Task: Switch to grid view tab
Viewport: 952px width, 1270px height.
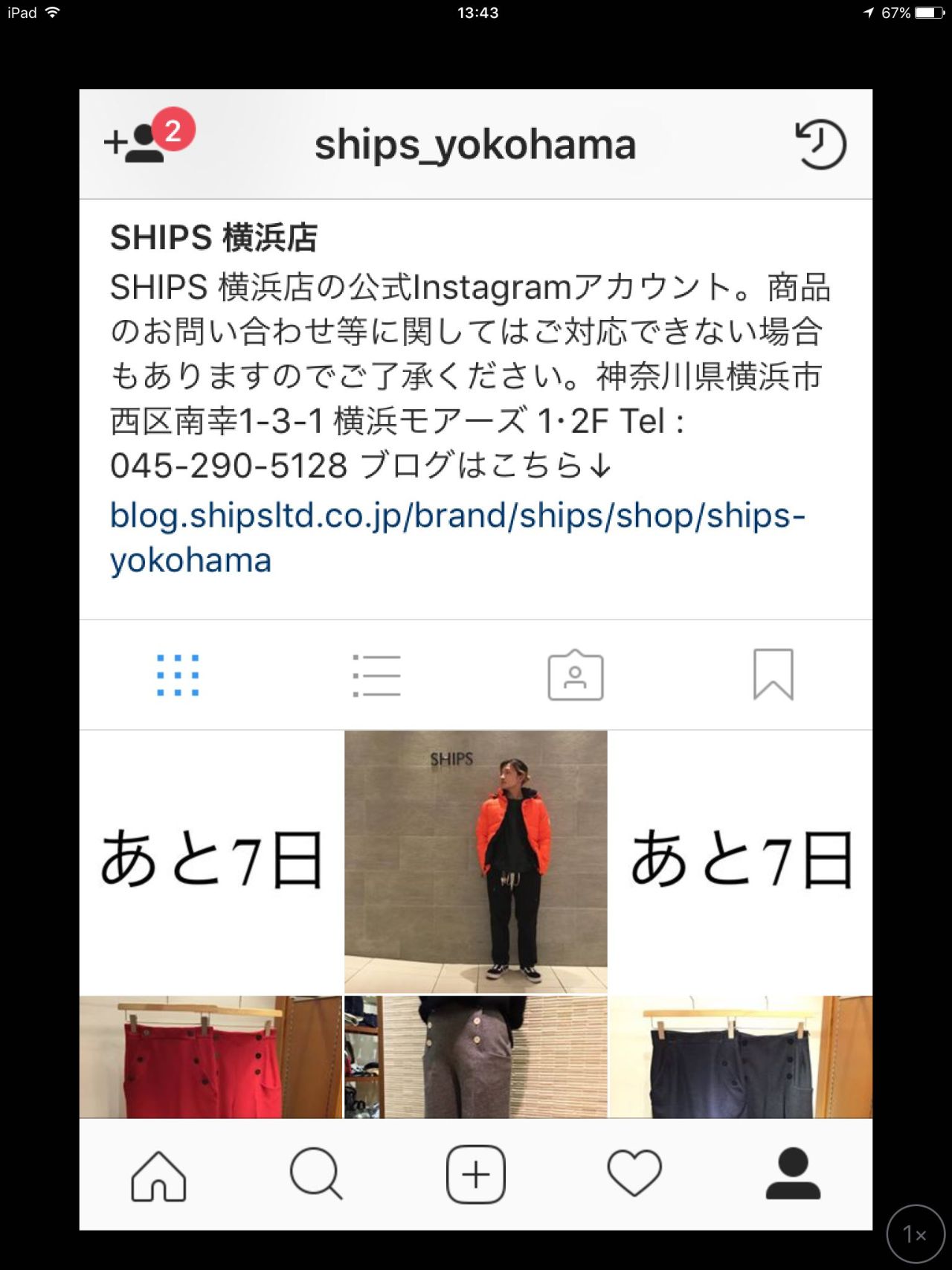Action: click(x=178, y=676)
